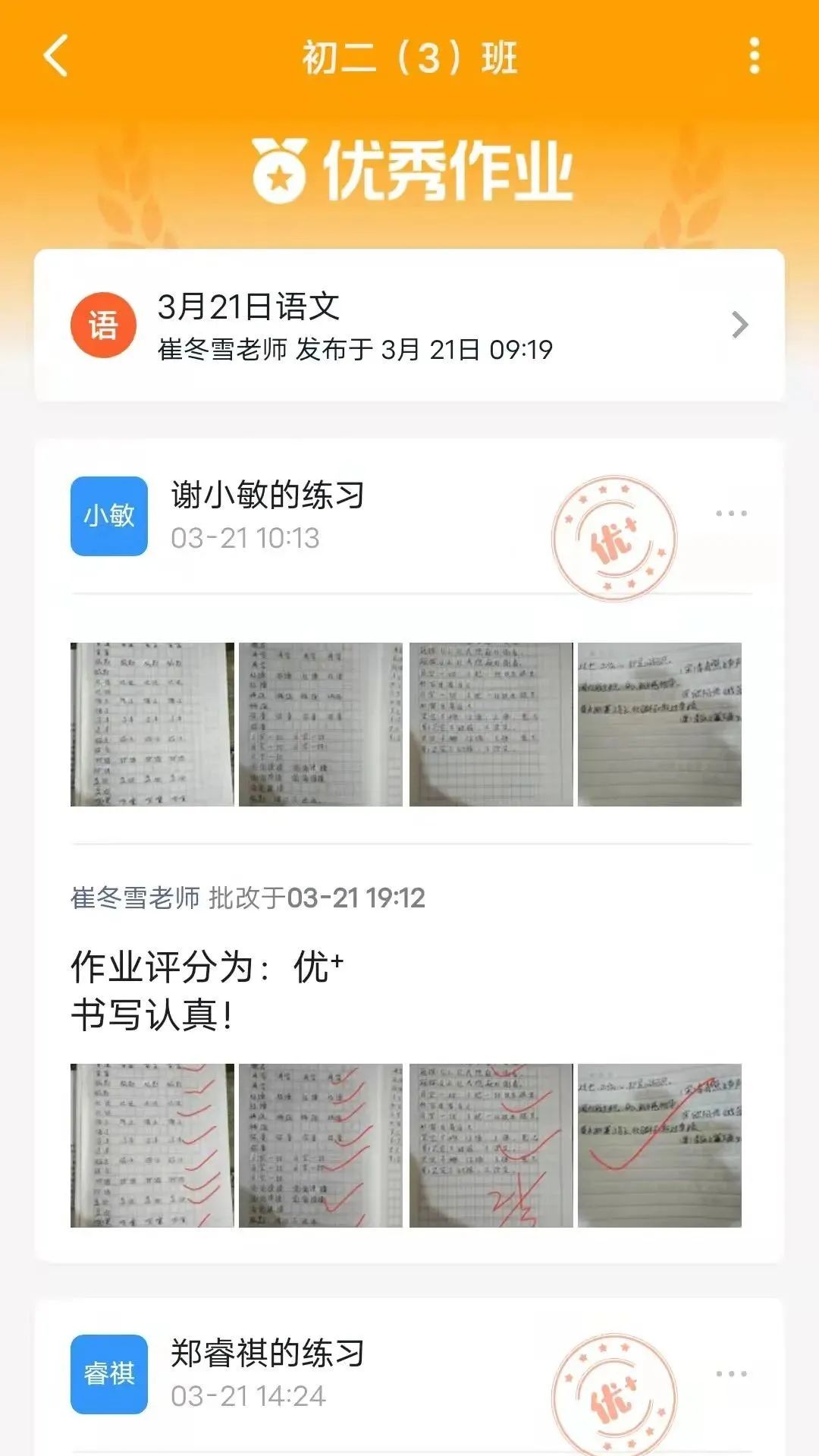Tap 谢小敏's 小敏 avatar
819x1456 pixels.
tap(109, 516)
